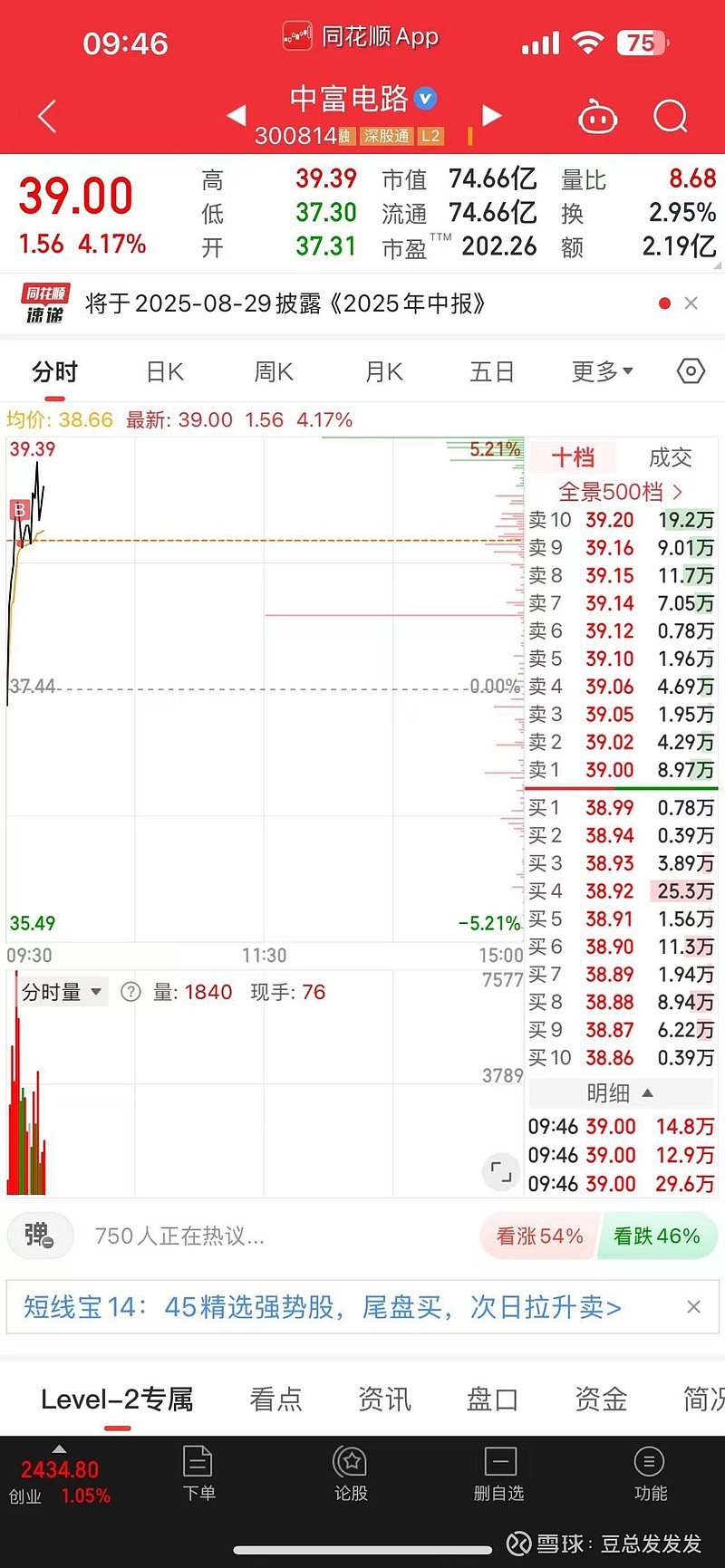This screenshot has height=1568, width=725.
Task: Open the robot assistant icon
Action: click(x=598, y=117)
